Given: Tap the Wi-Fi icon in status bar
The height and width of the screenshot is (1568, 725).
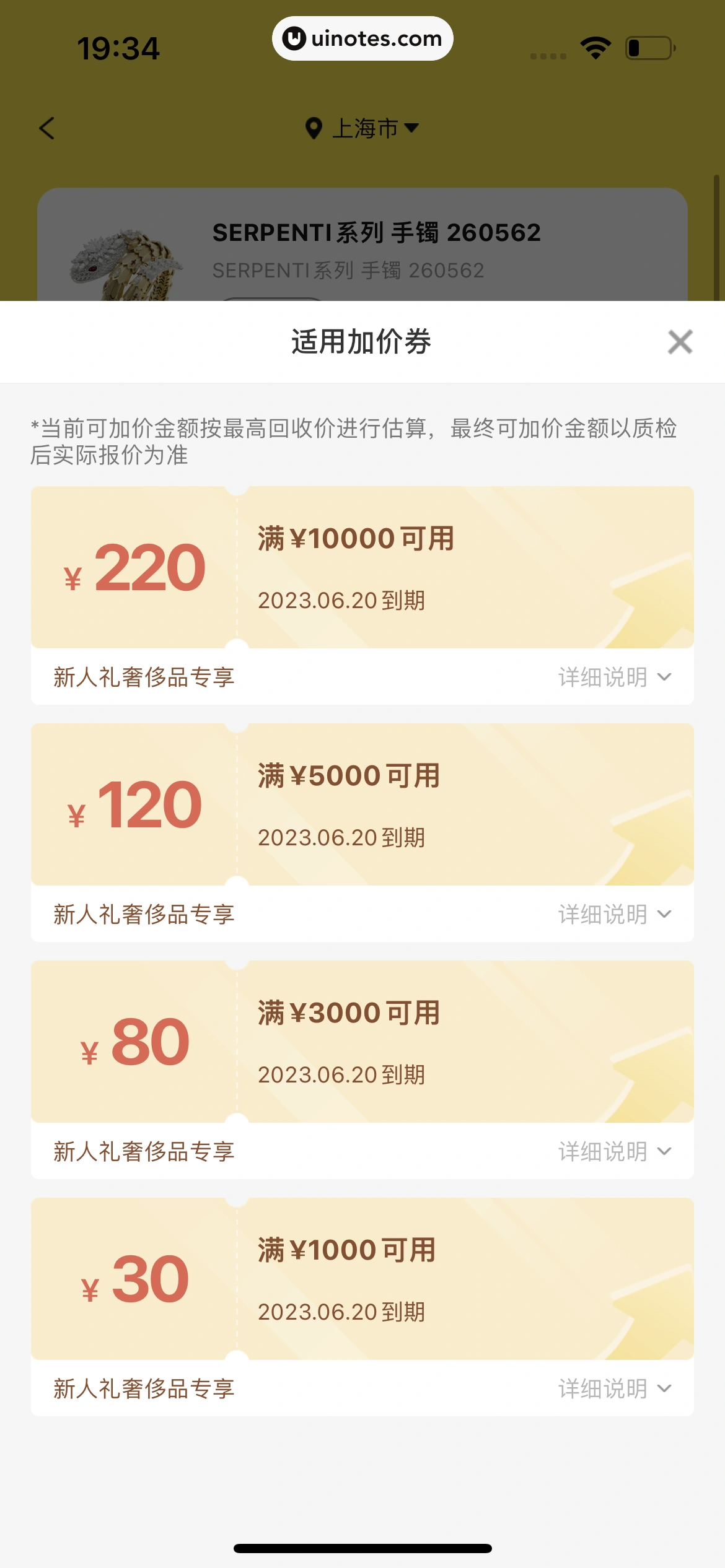Looking at the screenshot, I should [594, 46].
